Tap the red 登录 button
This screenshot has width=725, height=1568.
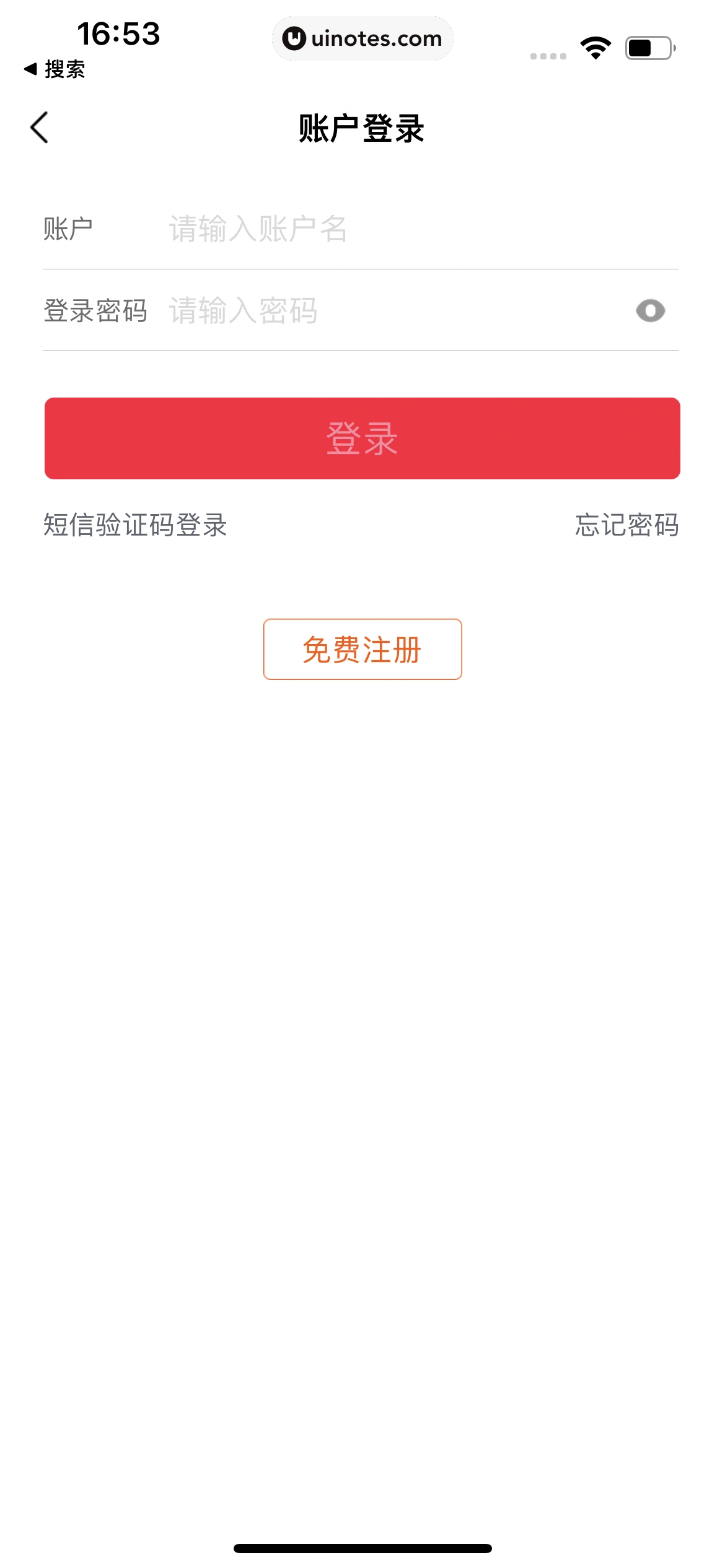(362, 438)
